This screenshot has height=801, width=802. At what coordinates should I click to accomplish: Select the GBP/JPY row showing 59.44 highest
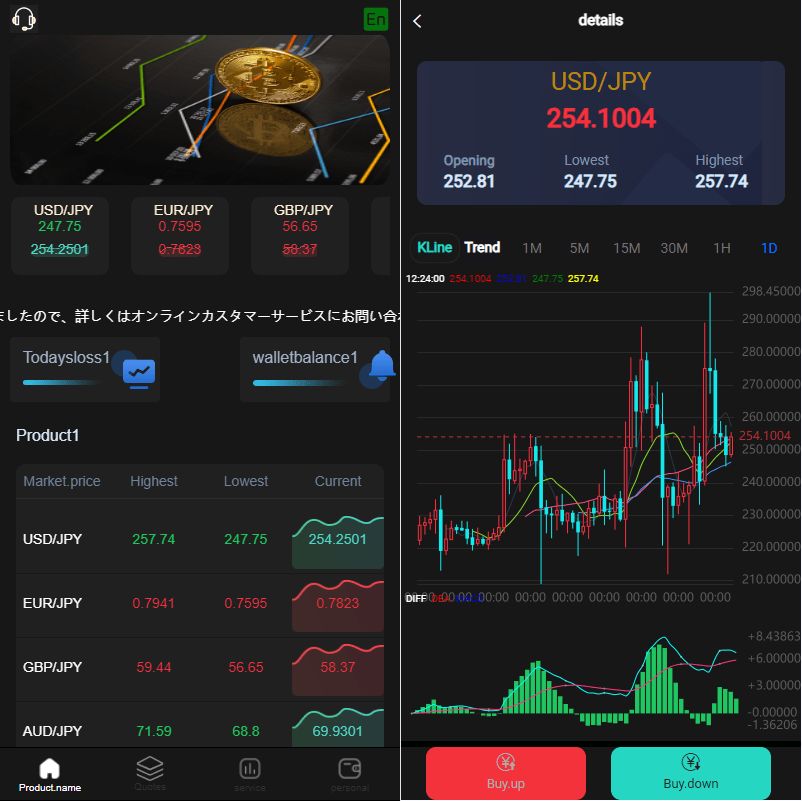point(200,667)
